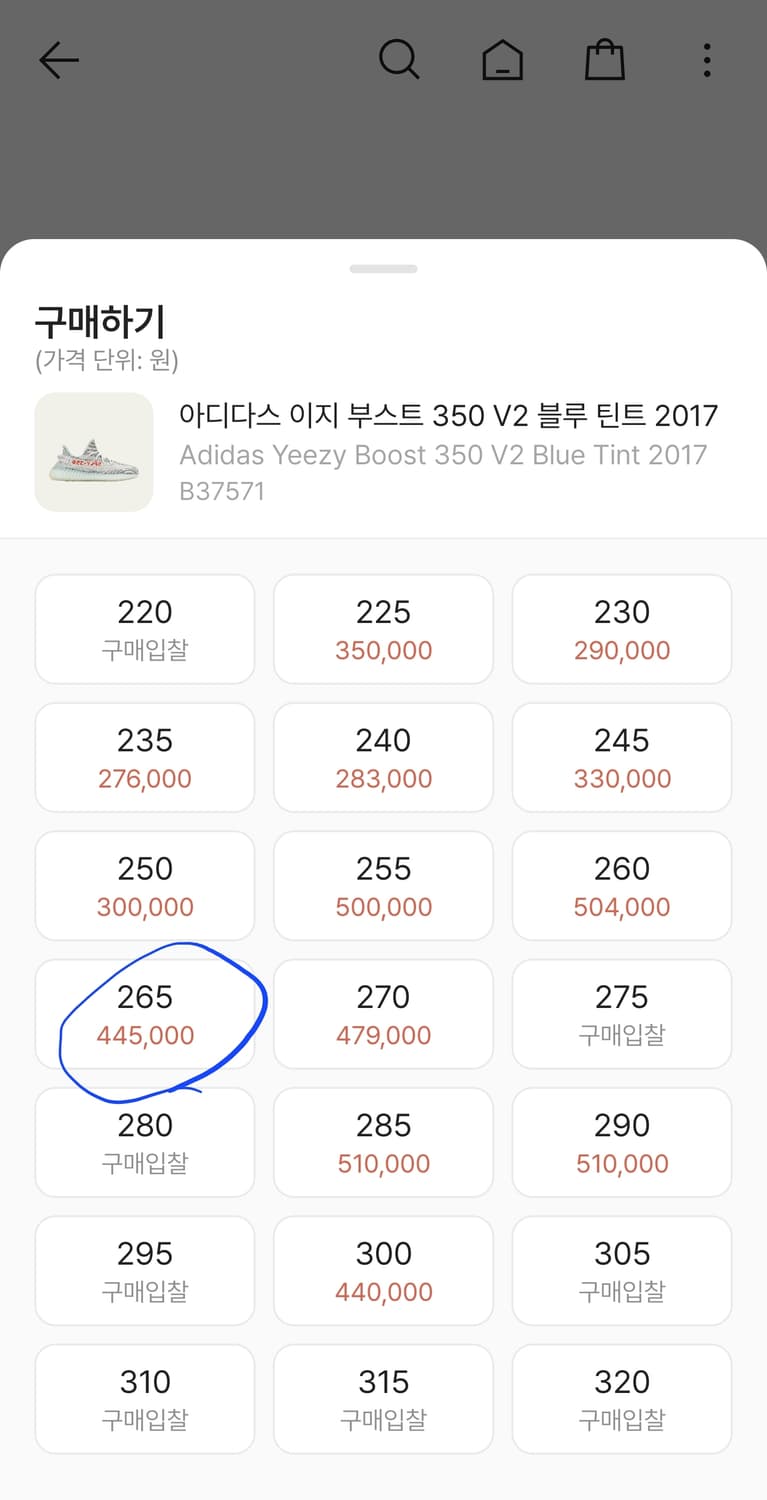Open the search icon
The image size is (767, 1500).
point(400,60)
